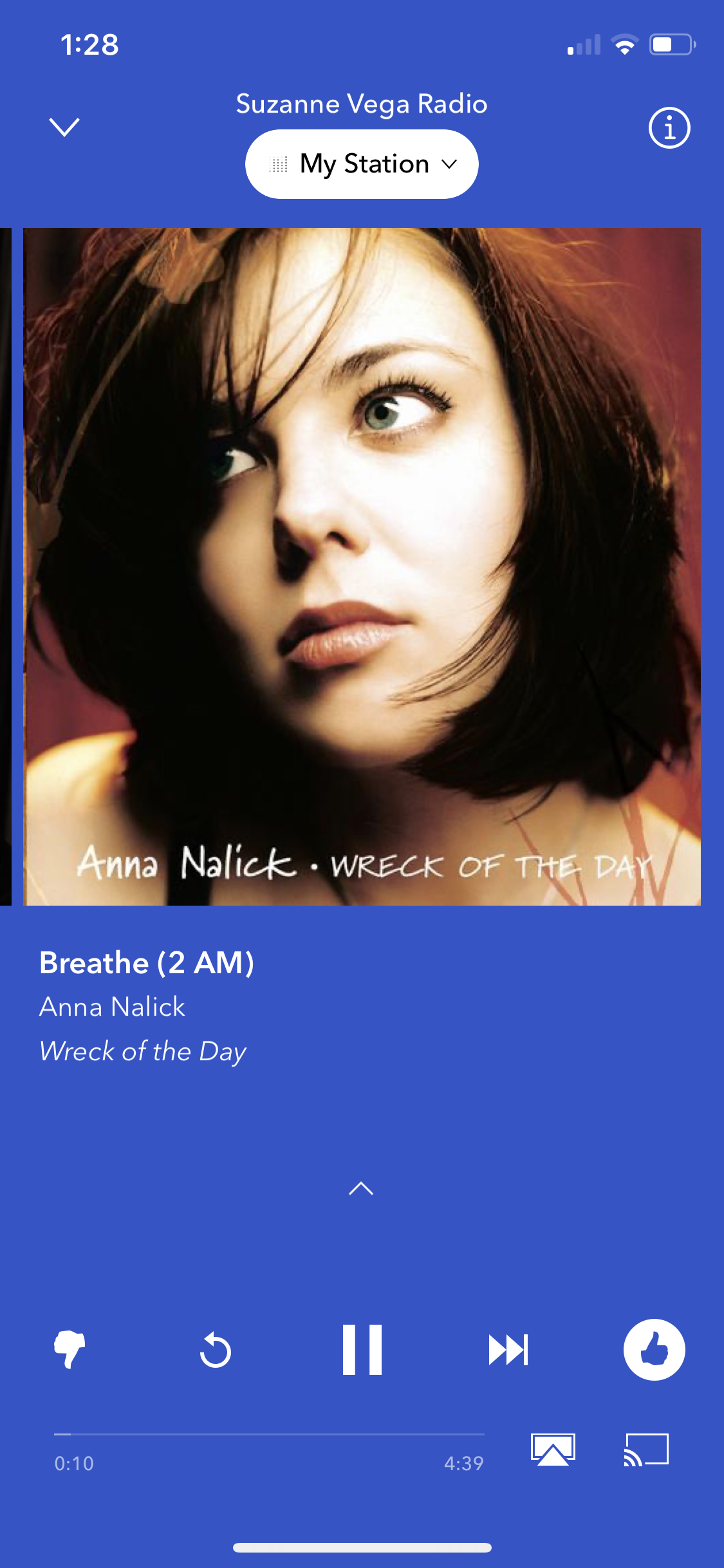Open the station info icon

pos(669,127)
